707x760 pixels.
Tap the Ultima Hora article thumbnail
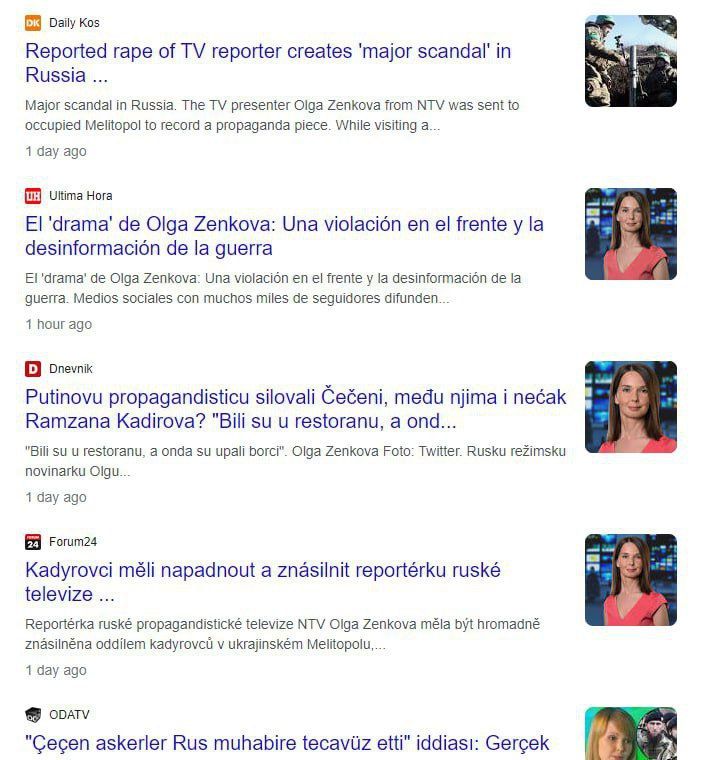pyautogui.click(x=630, y=234)
